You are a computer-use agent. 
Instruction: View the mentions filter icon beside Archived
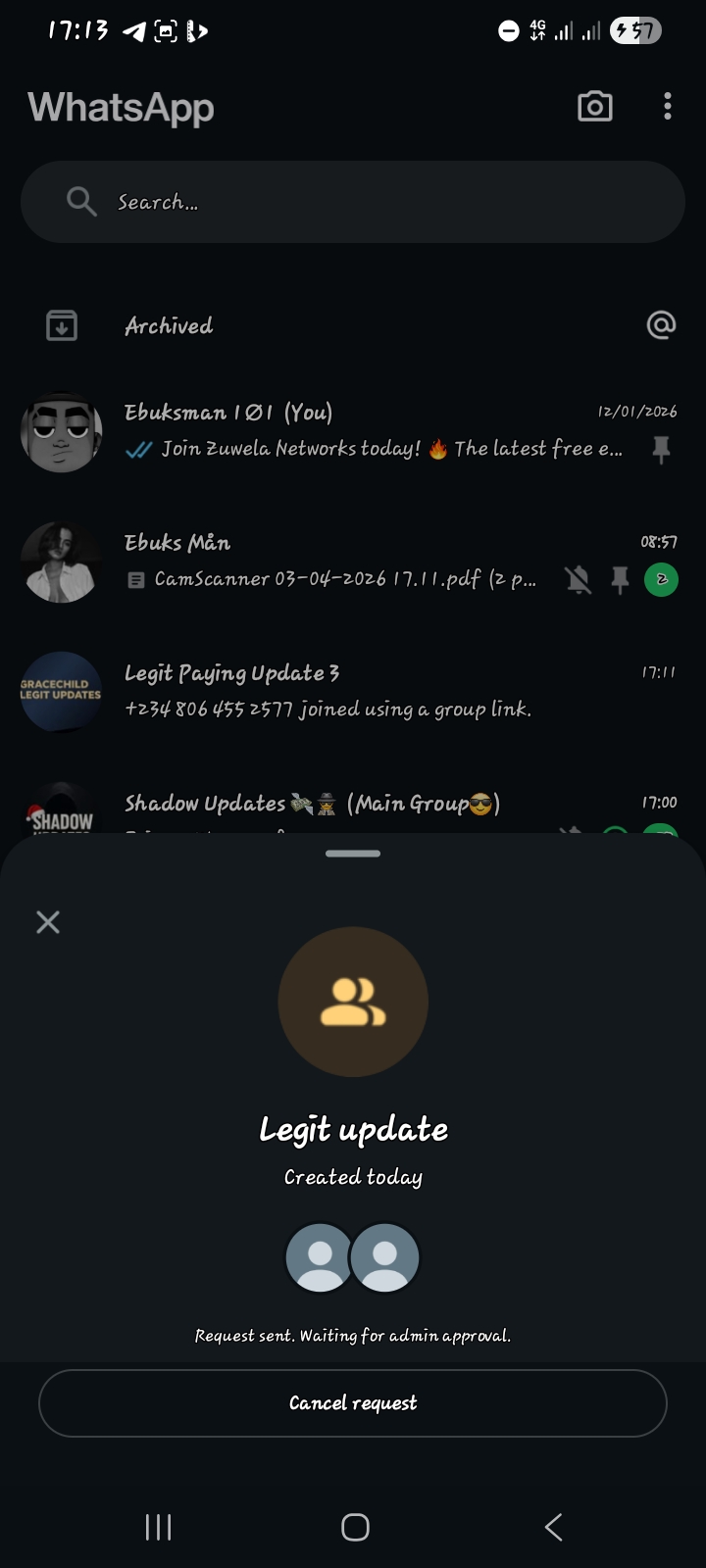(x=661, y=325)
